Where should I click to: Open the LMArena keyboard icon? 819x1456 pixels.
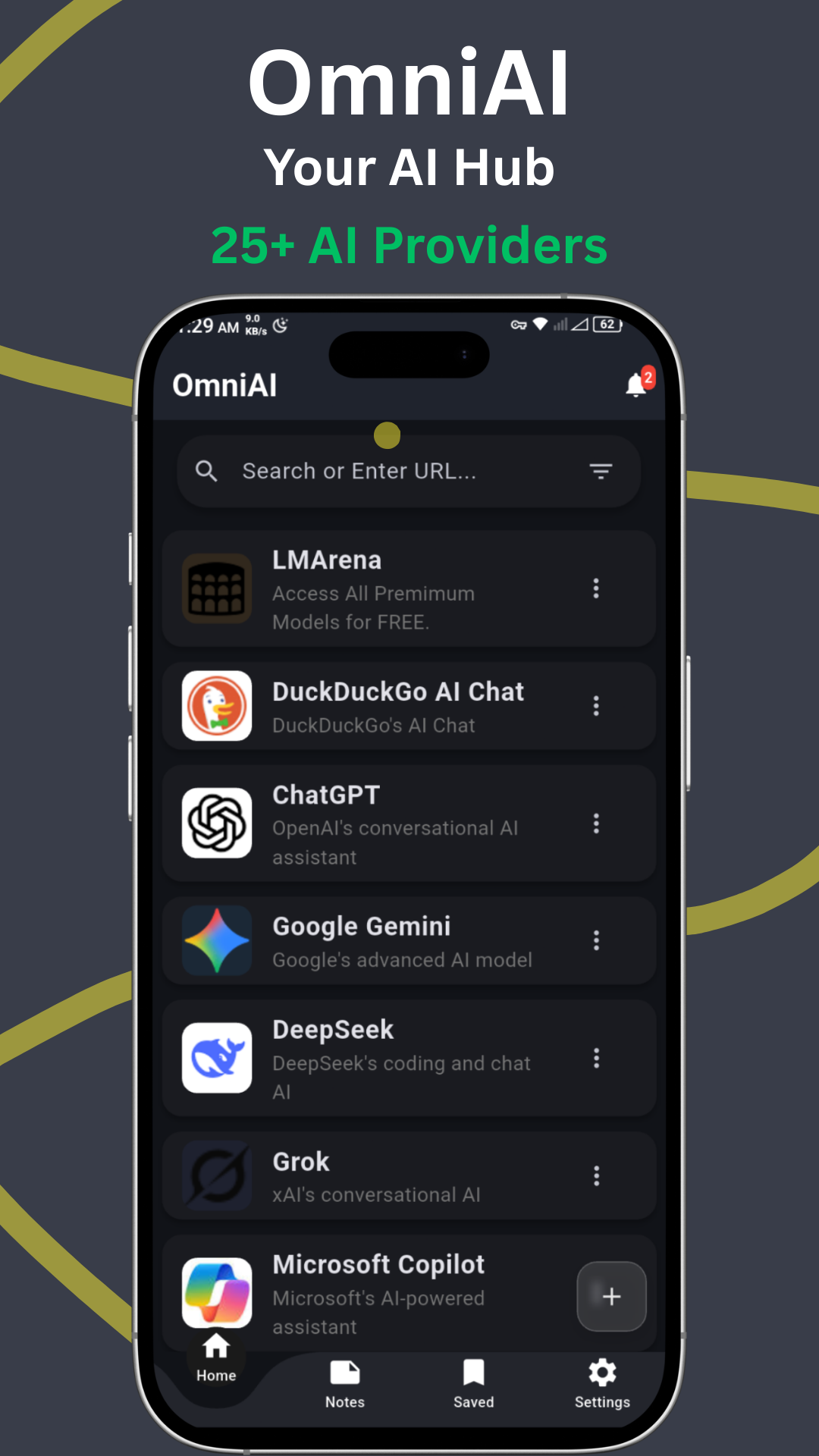tap(216, 589)
